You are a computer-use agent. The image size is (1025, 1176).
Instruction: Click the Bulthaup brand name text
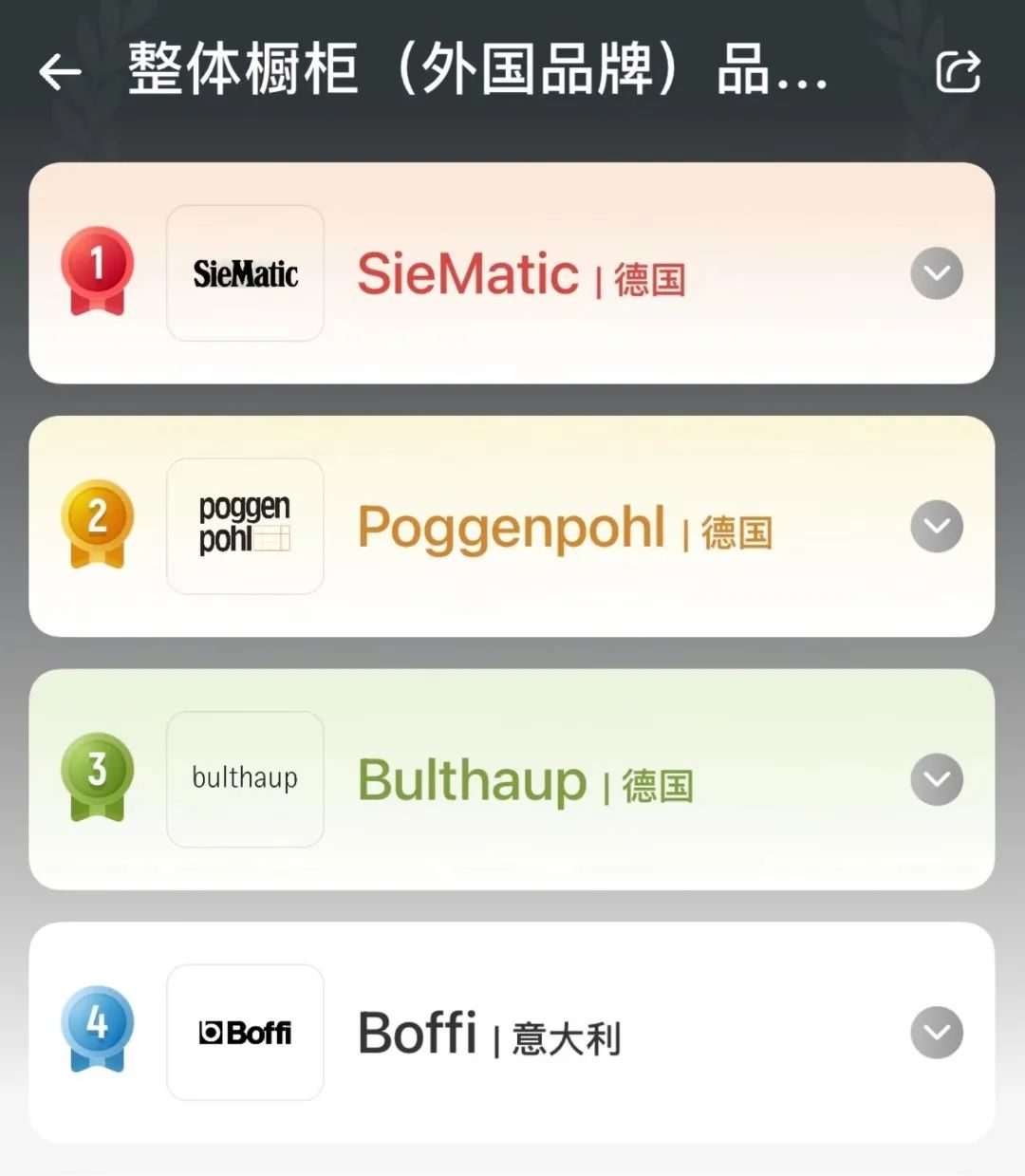[x=472, y=780]
